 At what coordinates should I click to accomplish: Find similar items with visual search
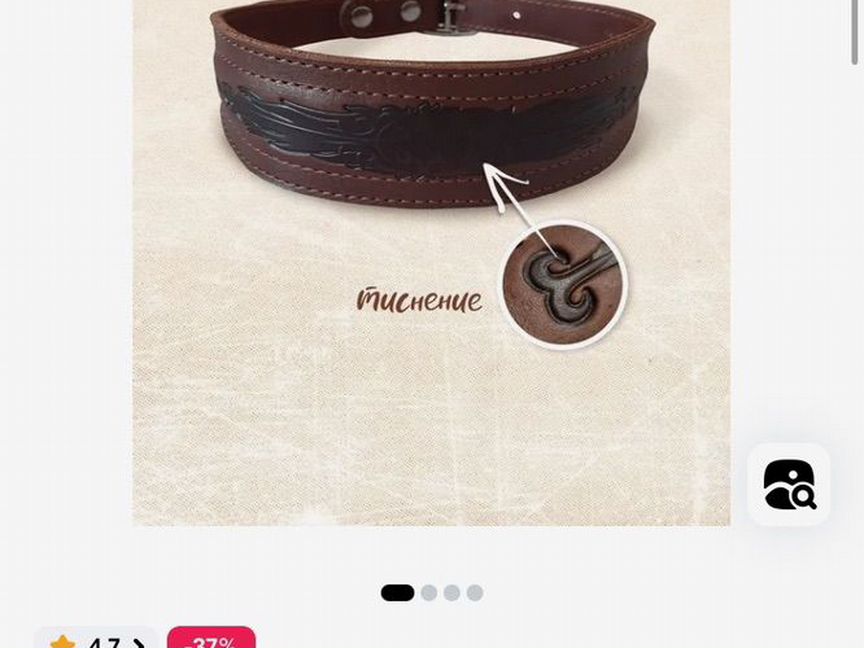point(789,485)
